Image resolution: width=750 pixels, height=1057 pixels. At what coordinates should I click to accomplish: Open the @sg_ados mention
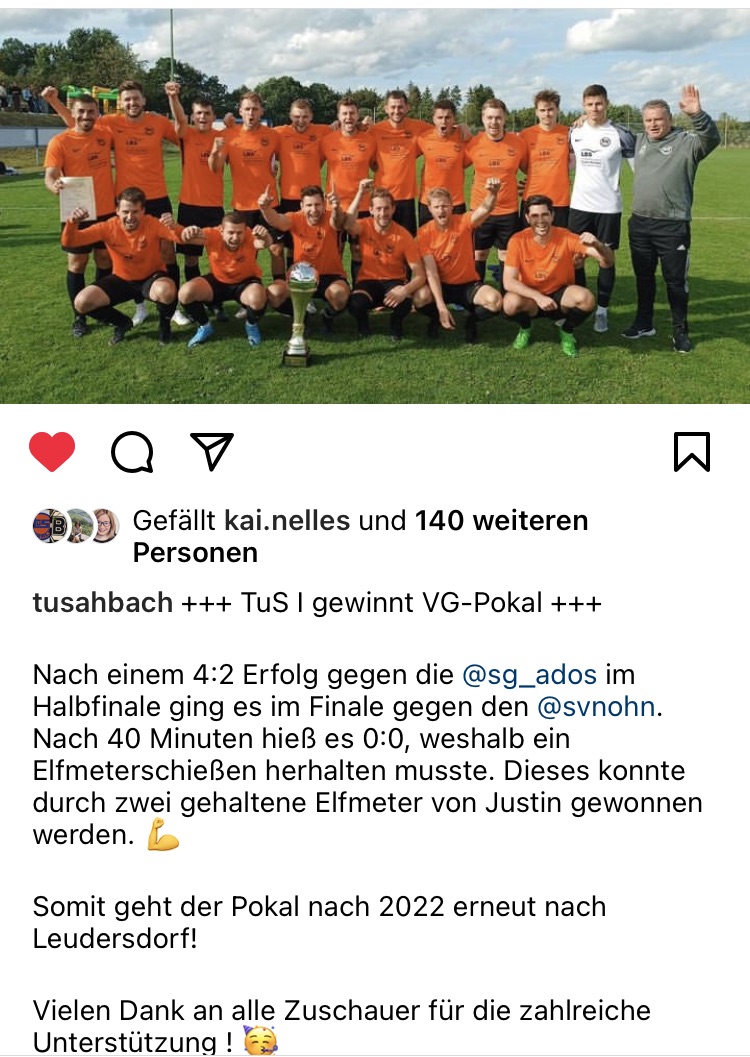click(x=528, y=675)
